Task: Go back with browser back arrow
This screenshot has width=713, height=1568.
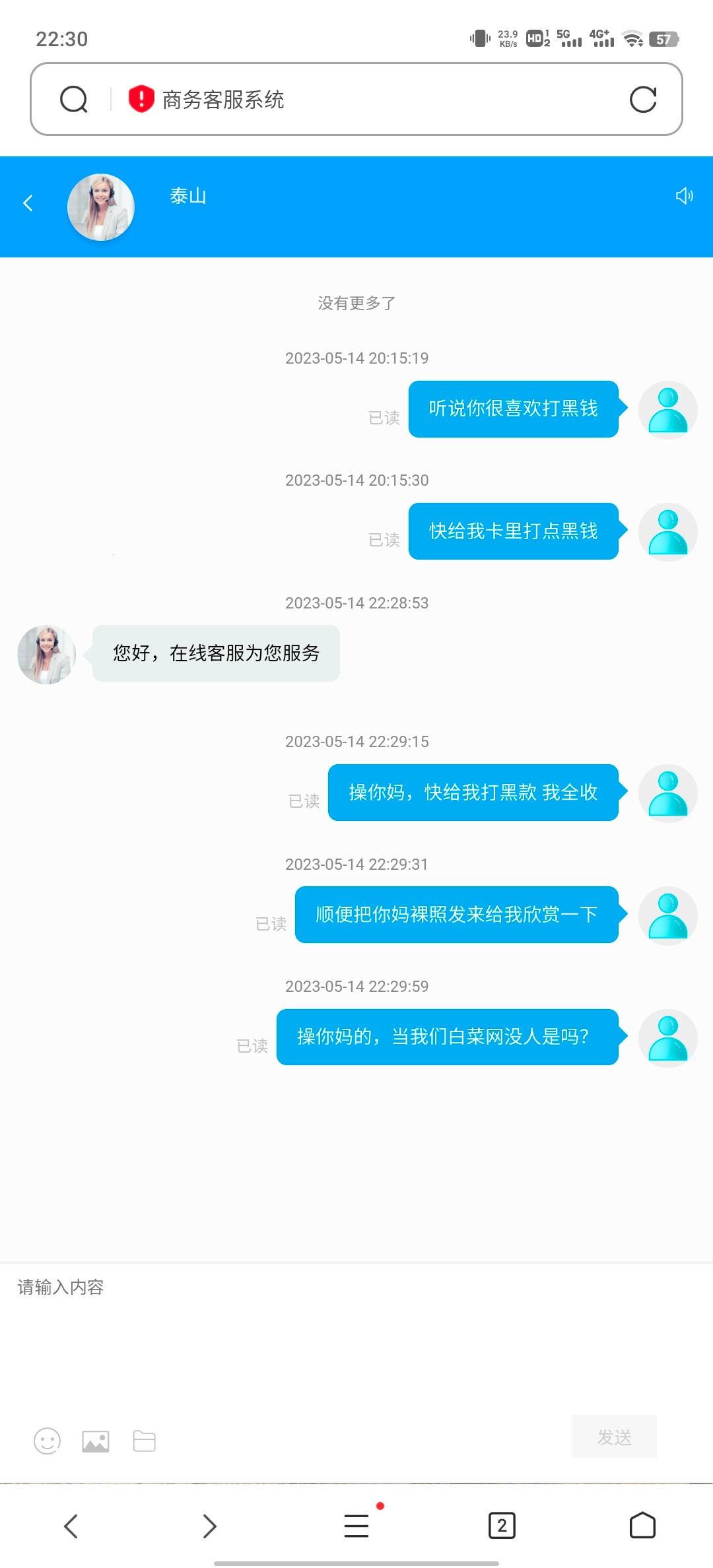Action: coord(71,1526)
